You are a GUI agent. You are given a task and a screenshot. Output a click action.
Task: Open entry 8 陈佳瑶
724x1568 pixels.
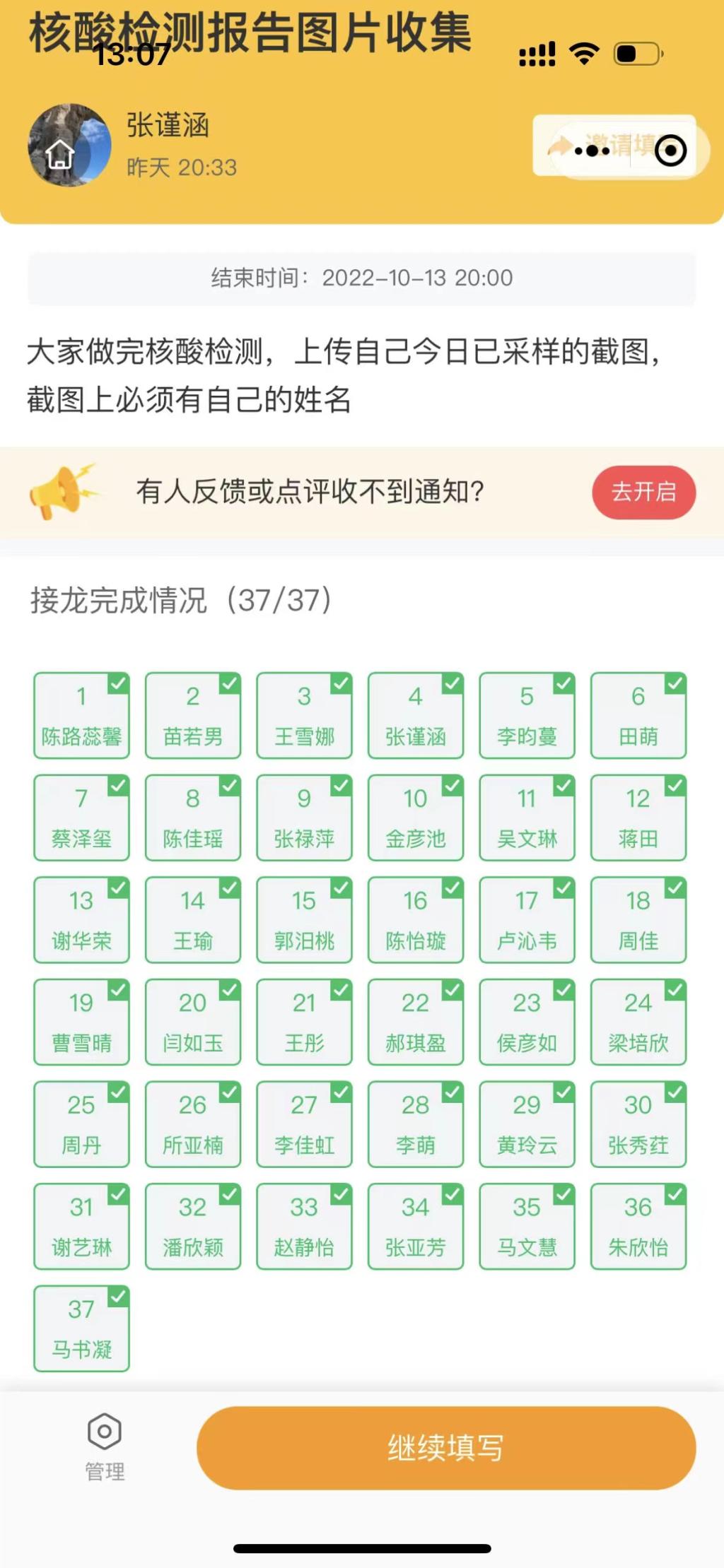click(192, 818)
